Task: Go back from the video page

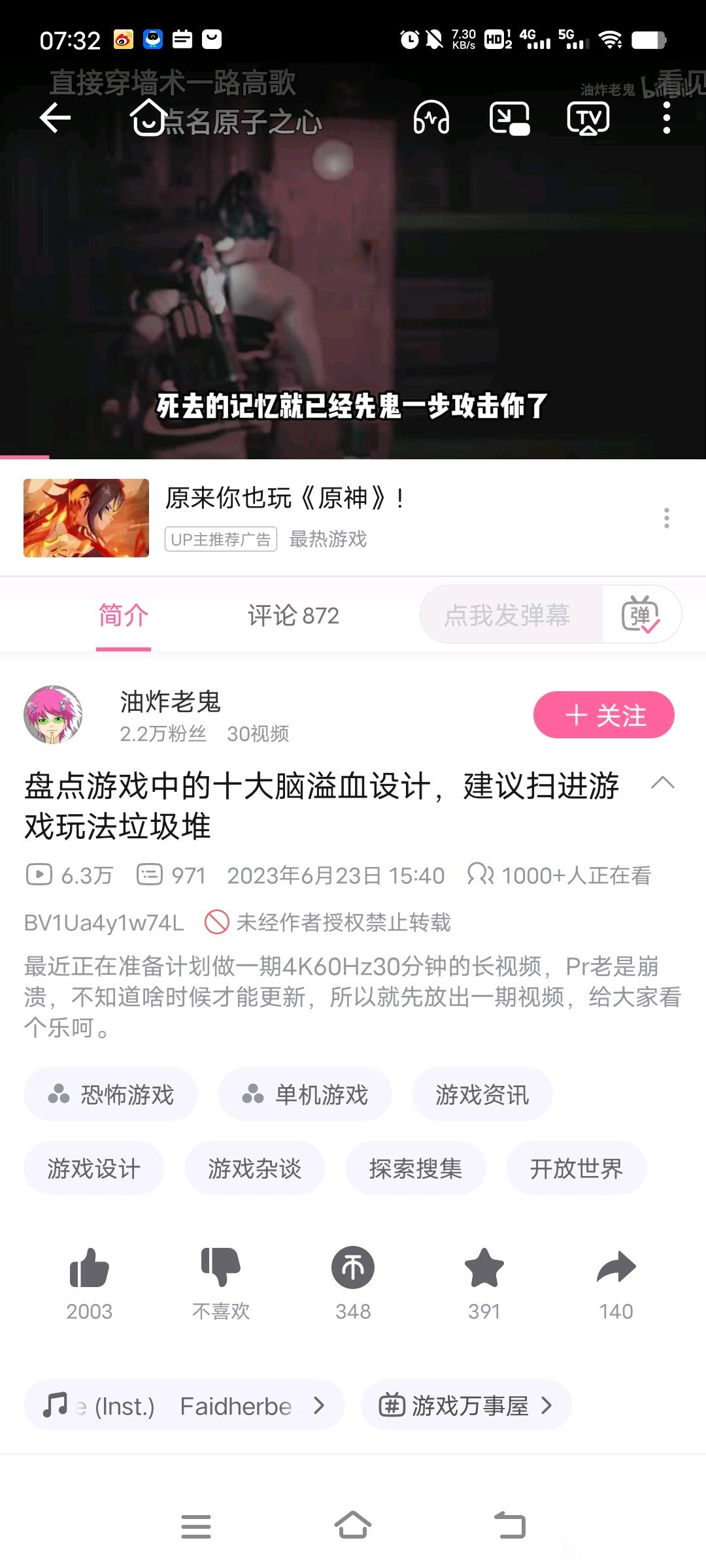Action: pyautogui.click(x=56, y=118)
